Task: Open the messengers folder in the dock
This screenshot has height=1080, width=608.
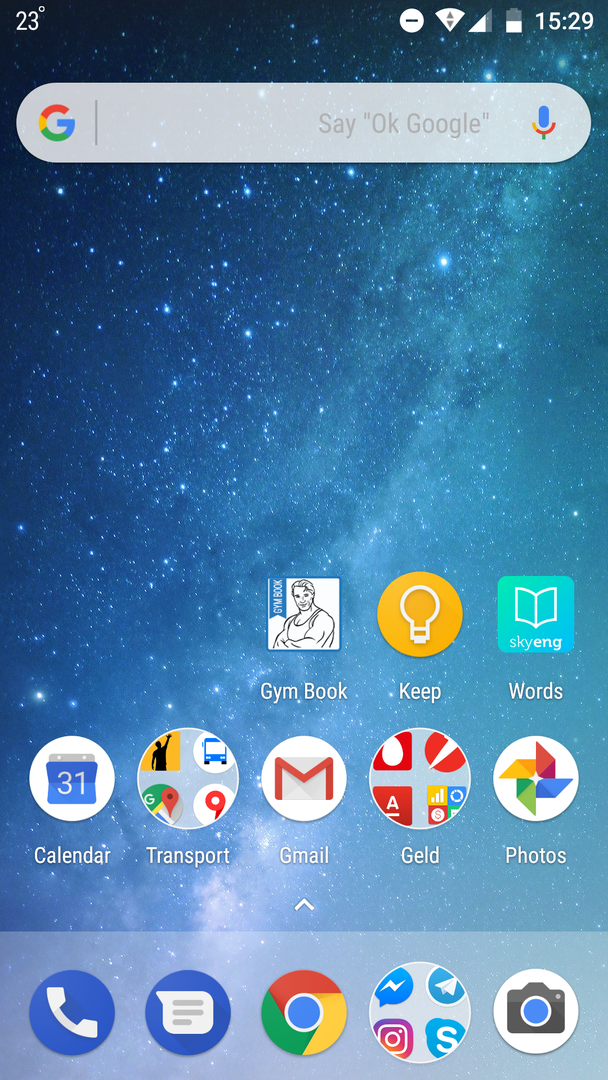Action: point(420,1012)
